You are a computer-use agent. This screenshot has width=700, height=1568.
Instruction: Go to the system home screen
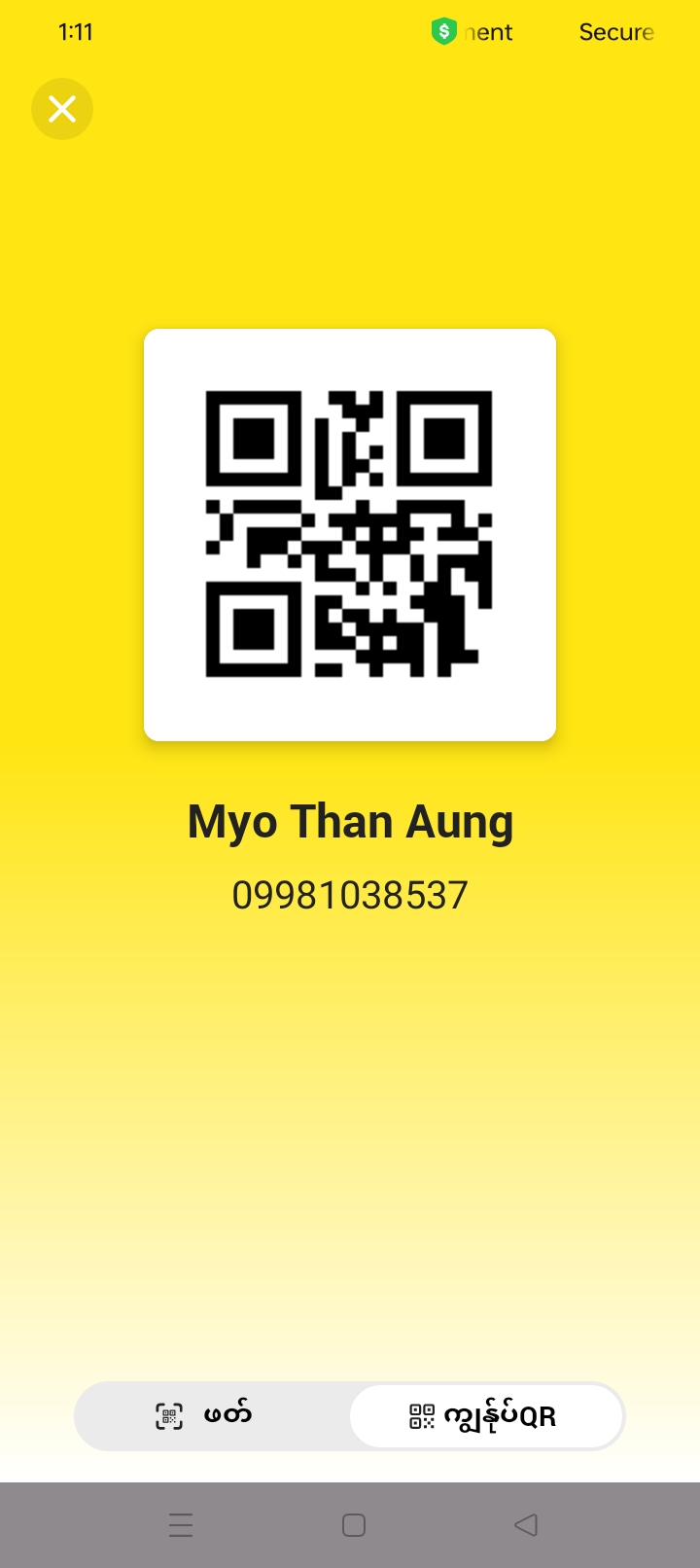354,1524
